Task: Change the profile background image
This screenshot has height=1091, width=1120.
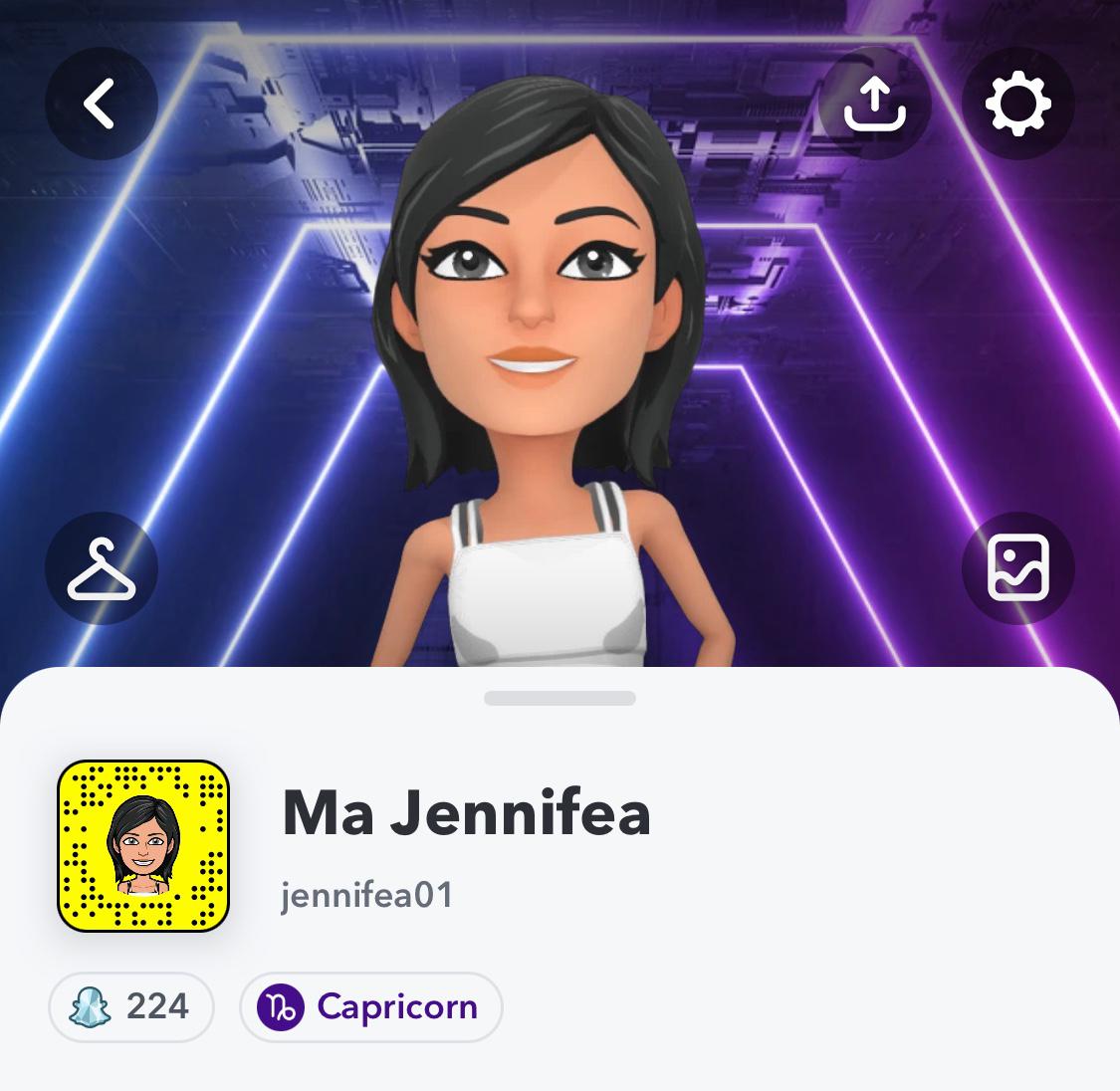Action: point(1017,568)
